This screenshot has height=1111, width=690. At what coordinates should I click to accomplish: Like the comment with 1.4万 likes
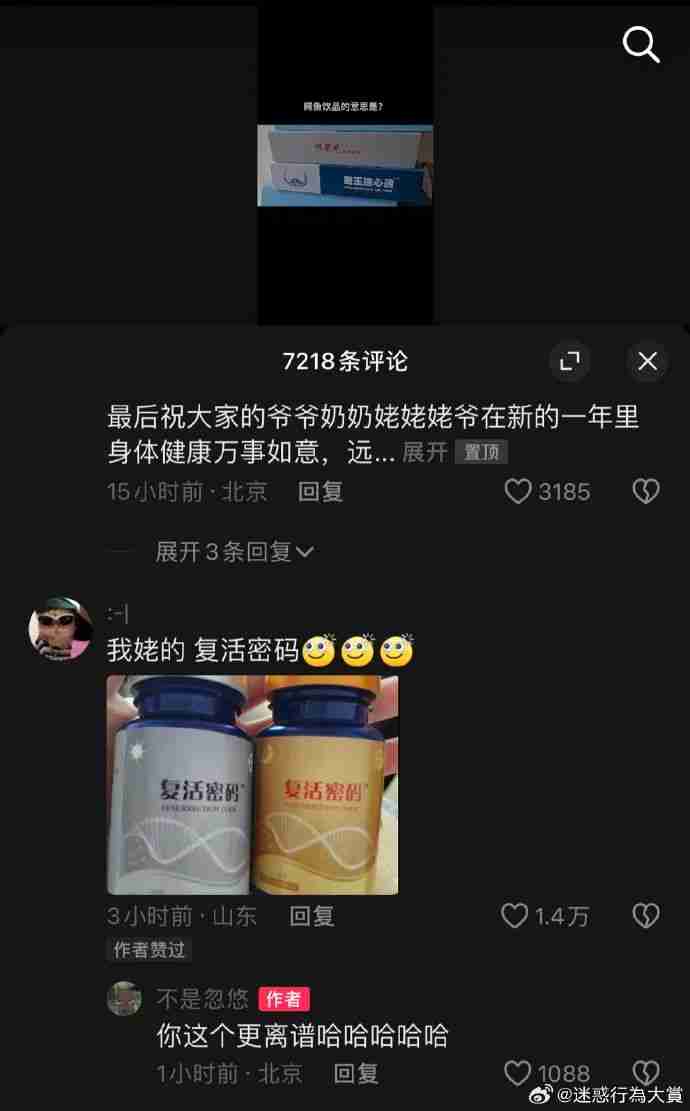545,916
